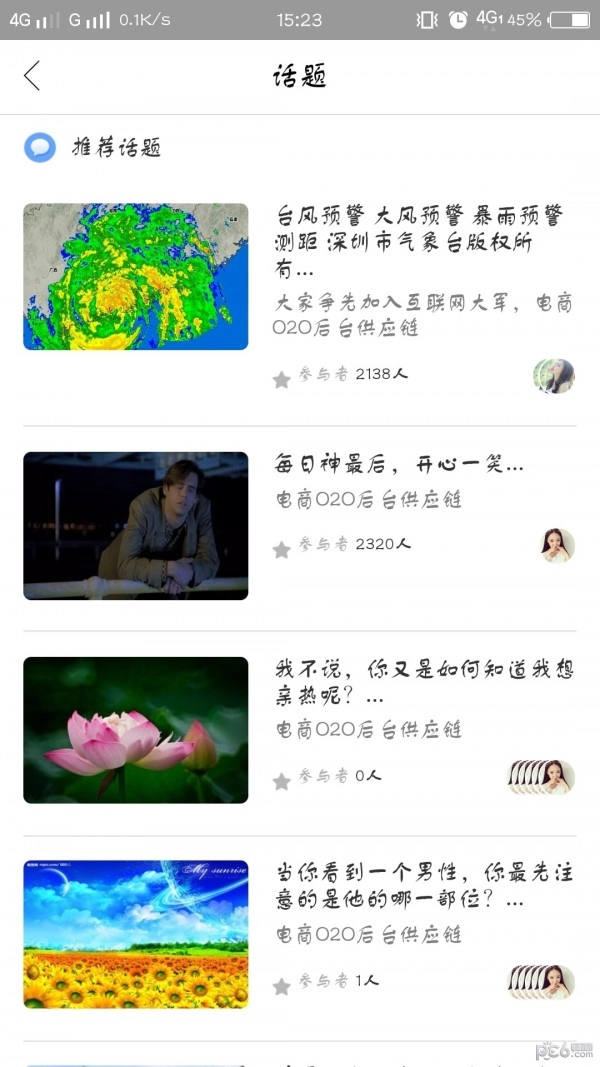Open the man leaning on railing thumbnail

[x=136, y=526]
